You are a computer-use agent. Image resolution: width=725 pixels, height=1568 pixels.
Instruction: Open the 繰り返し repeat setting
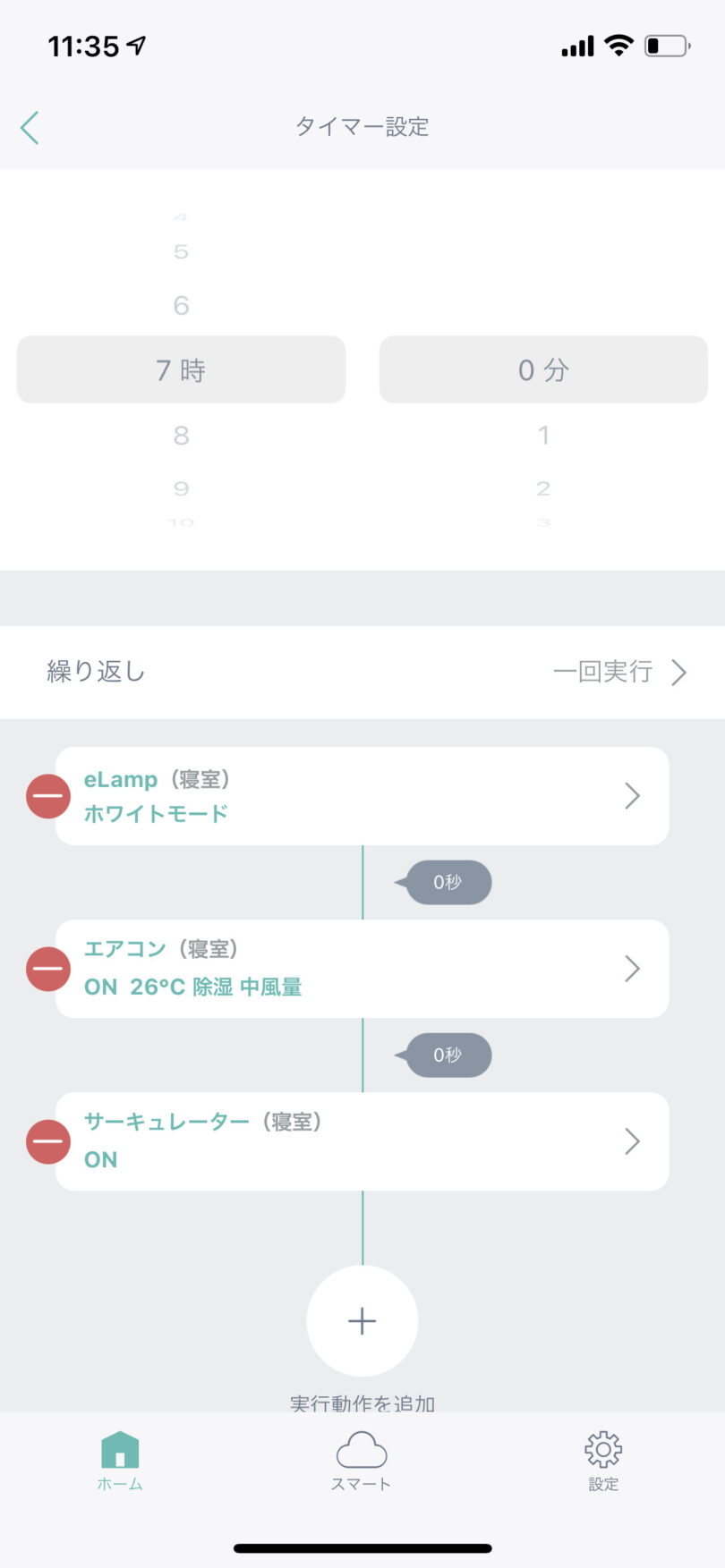click(x=362, y=672)
